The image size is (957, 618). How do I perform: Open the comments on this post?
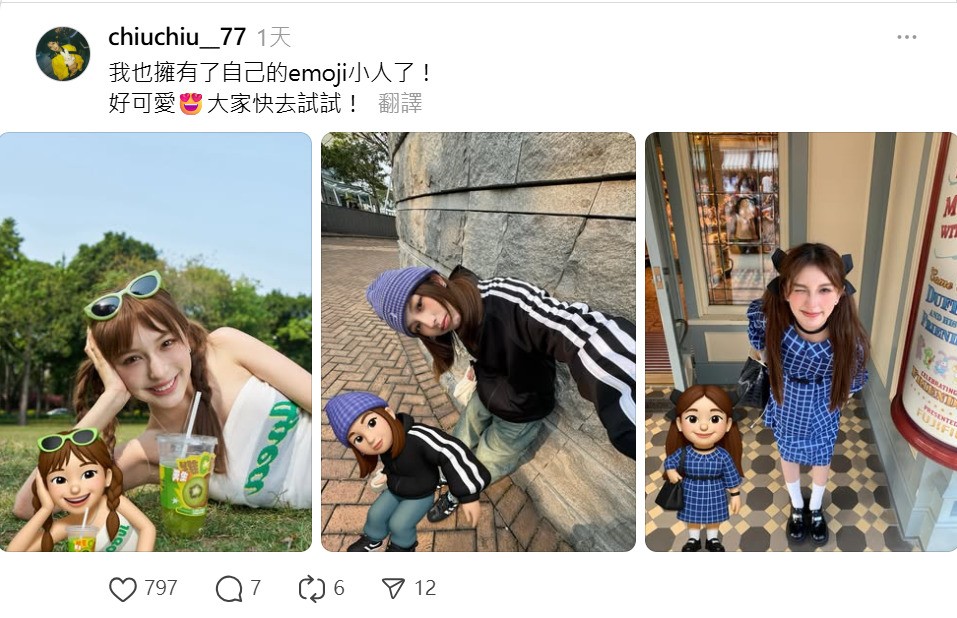pyautogui.click(x=229, y=589)
